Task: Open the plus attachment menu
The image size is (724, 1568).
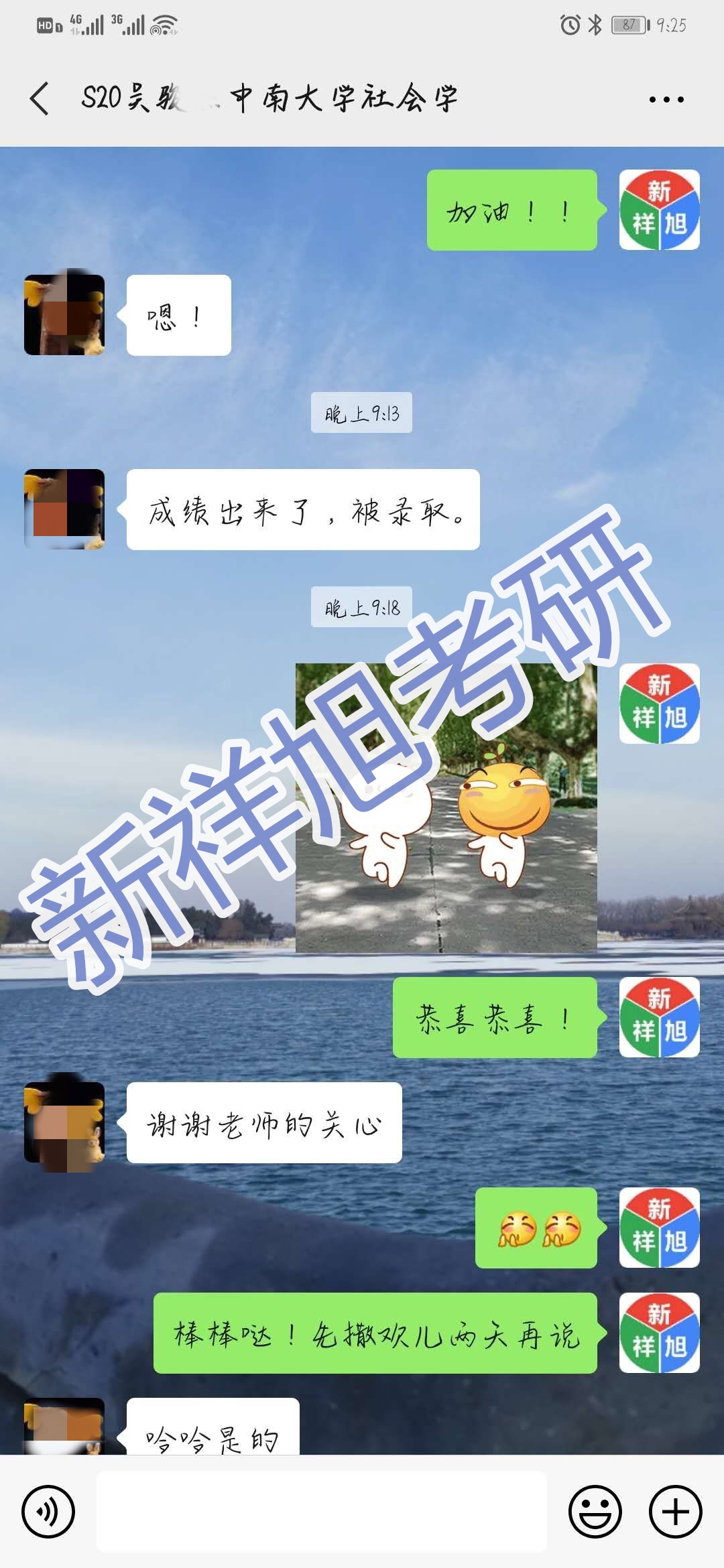Action: coord(675,1511)
